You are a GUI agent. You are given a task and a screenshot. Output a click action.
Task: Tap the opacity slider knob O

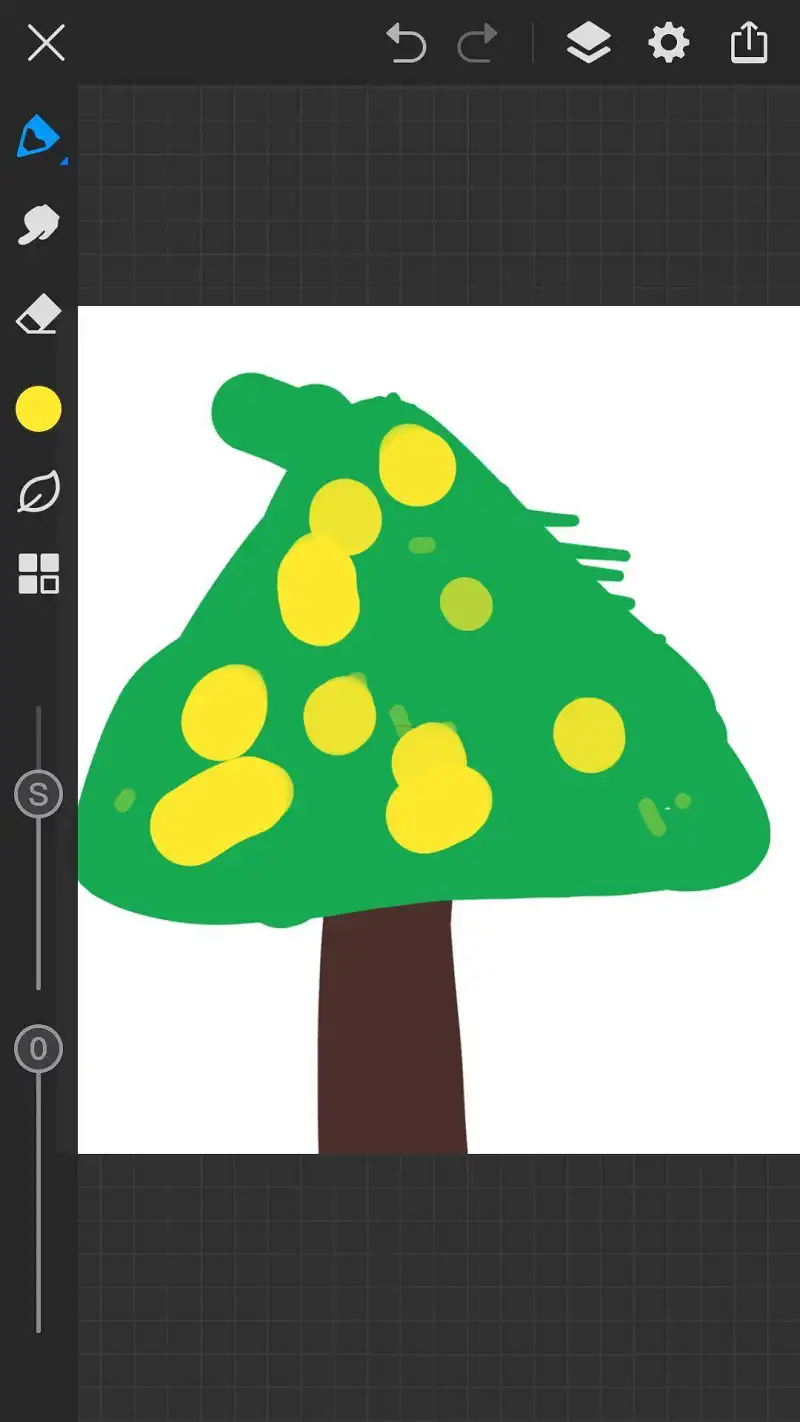(38, 1049)
